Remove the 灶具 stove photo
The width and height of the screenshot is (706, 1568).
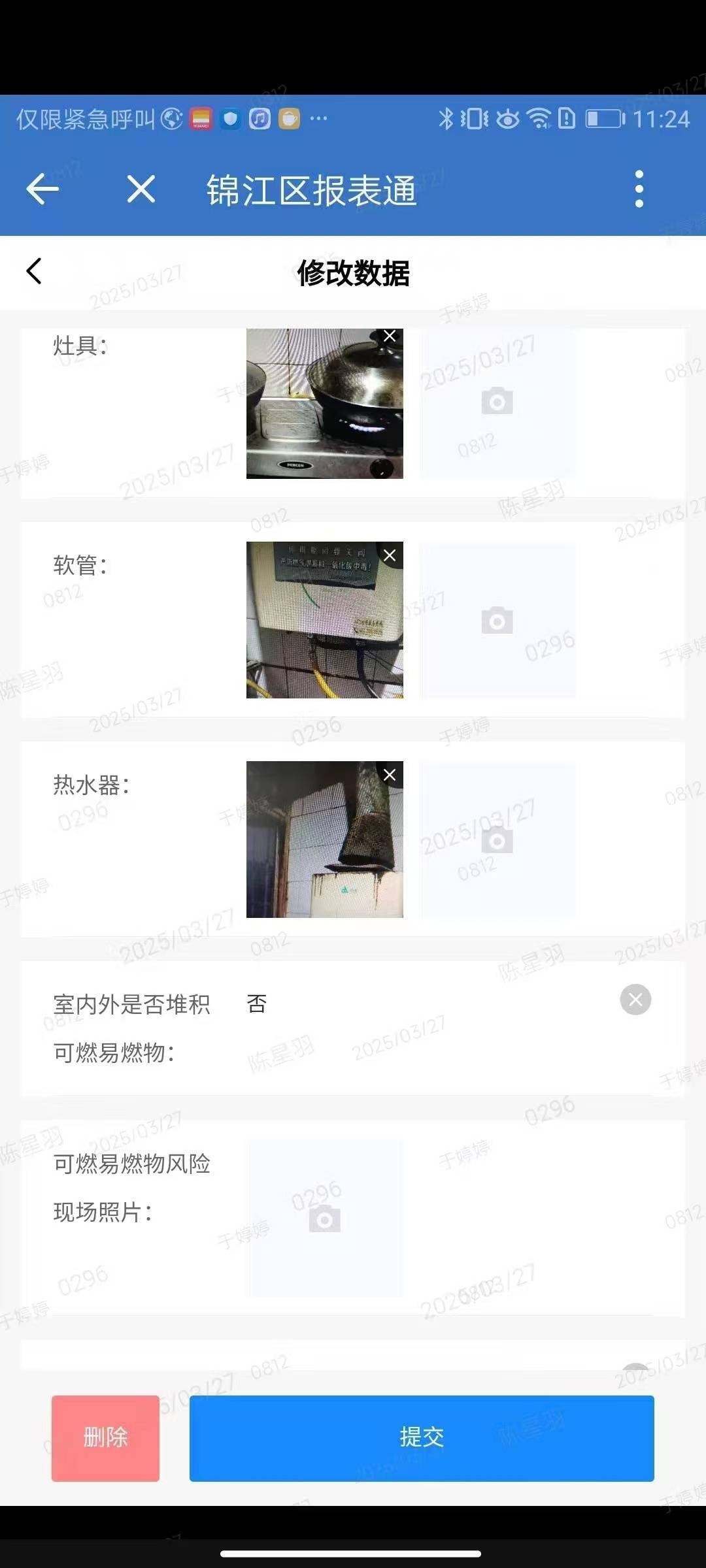pos(390,336)
